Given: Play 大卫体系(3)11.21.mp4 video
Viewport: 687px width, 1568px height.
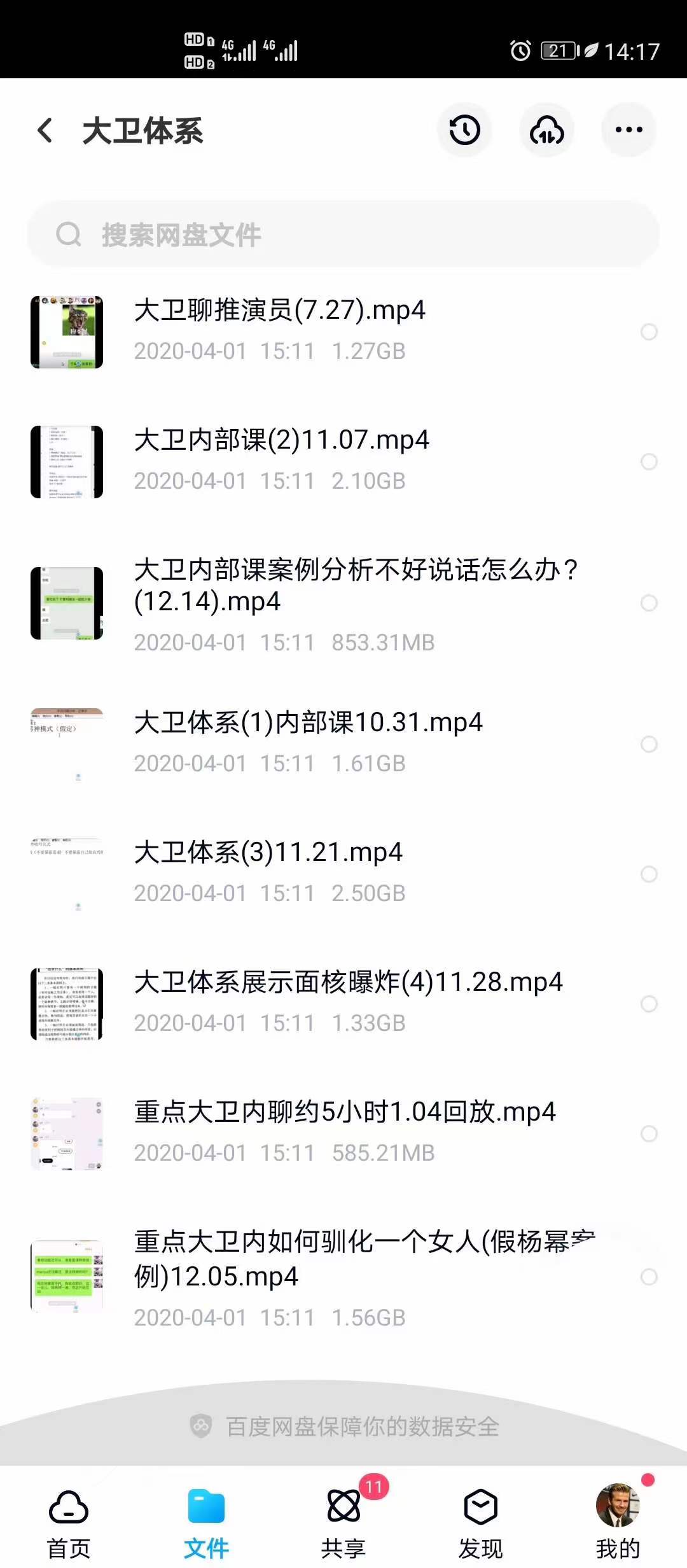Looking at the screenshot, I should coord(268,853).
